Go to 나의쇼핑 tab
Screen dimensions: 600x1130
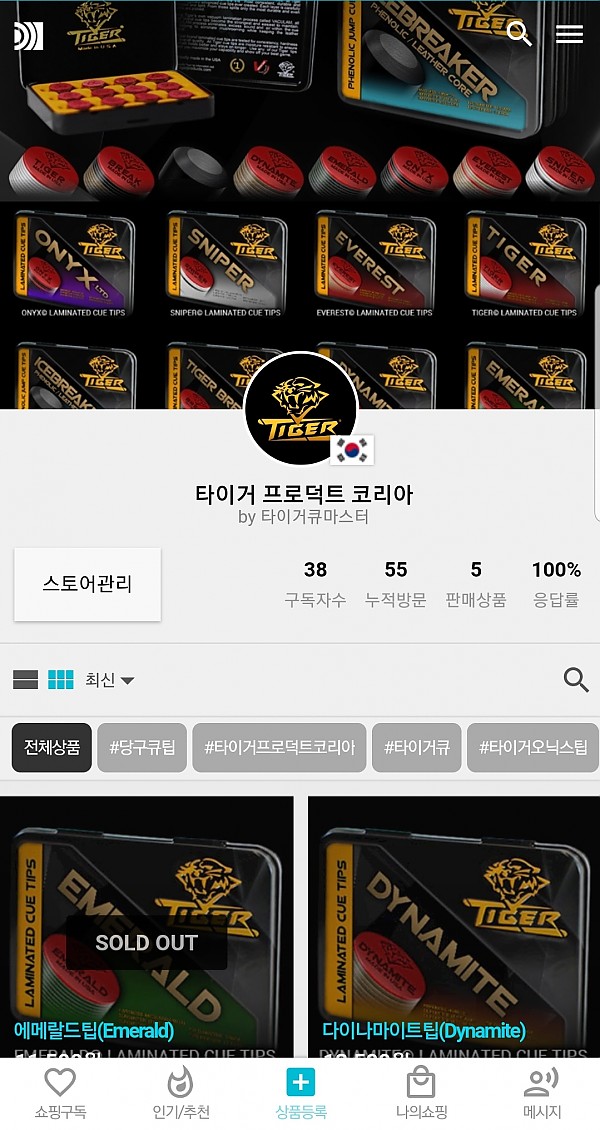click(420, 1093)
